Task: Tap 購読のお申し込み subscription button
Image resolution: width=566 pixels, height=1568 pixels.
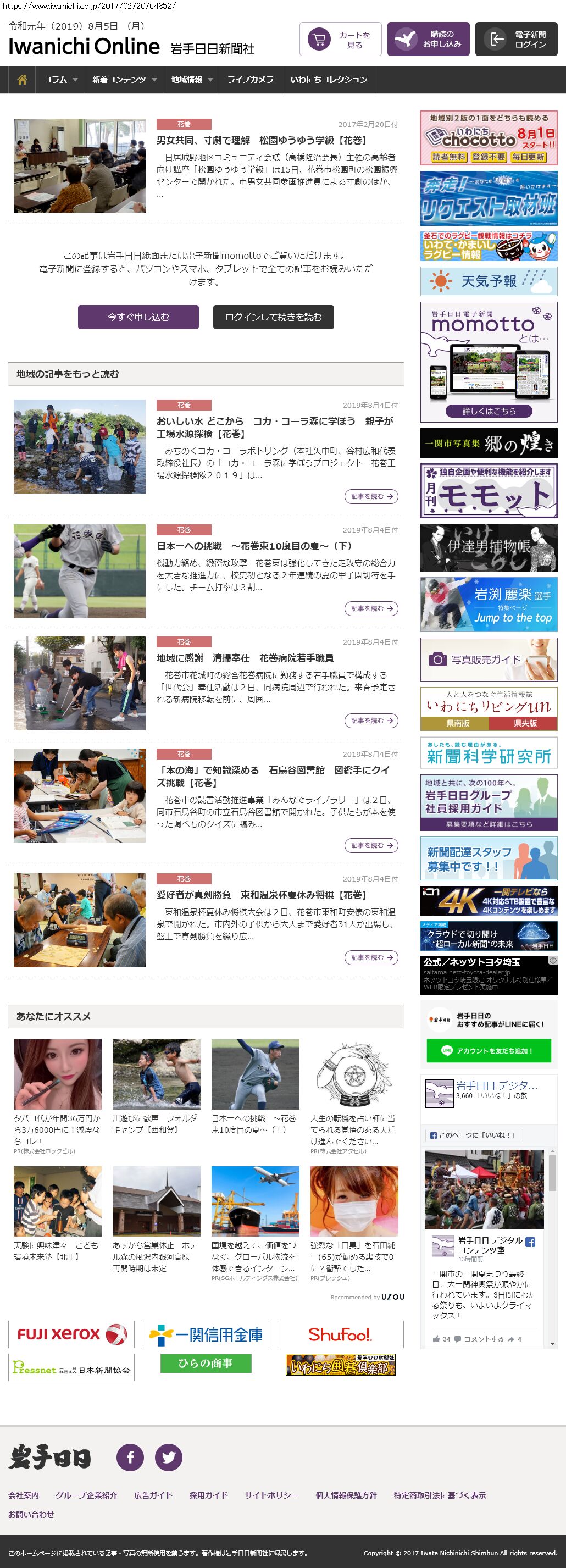Action: coord(428,40)
